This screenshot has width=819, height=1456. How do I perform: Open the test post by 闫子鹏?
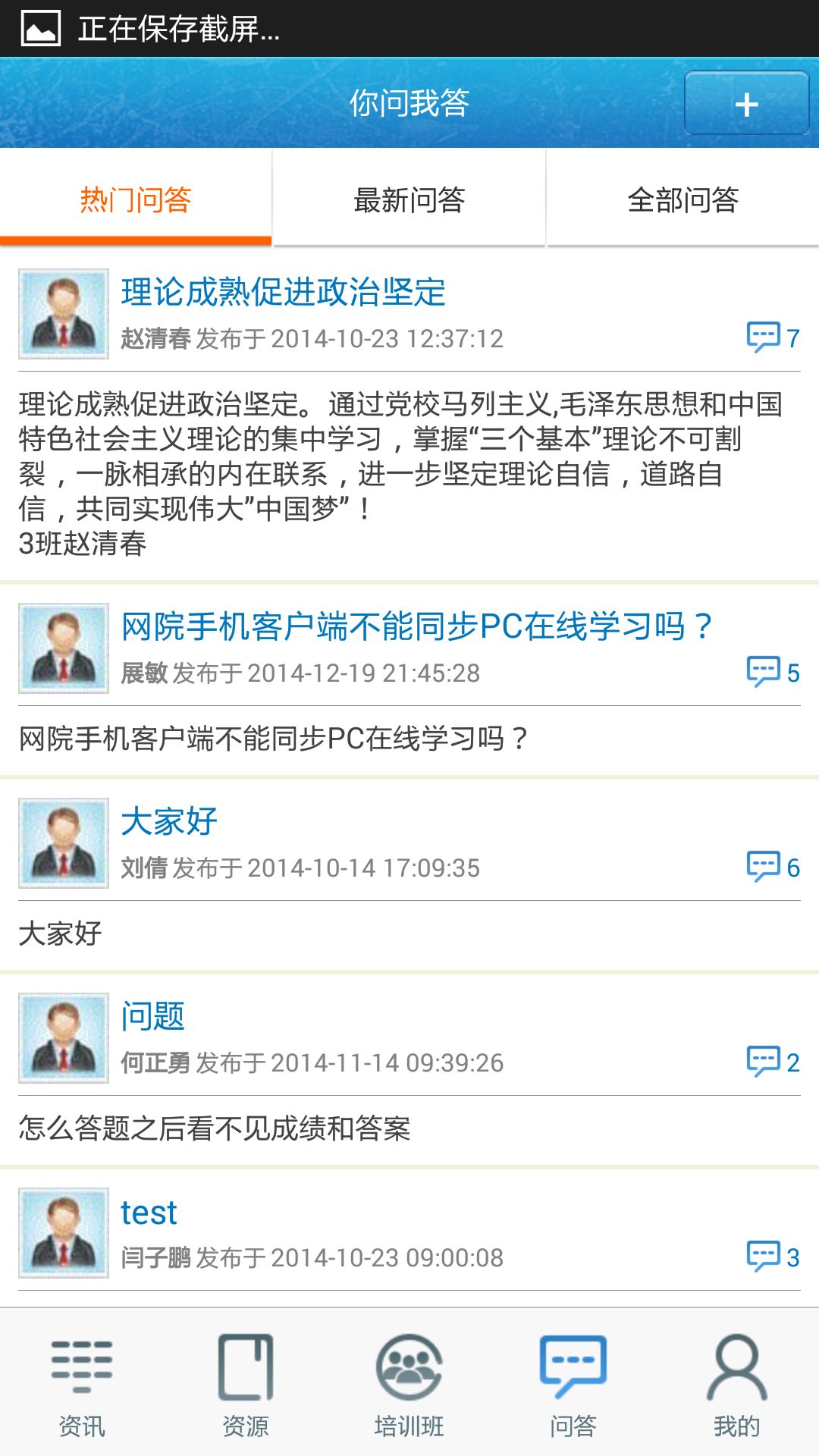pyautogui.click(x=149, y=1213)
